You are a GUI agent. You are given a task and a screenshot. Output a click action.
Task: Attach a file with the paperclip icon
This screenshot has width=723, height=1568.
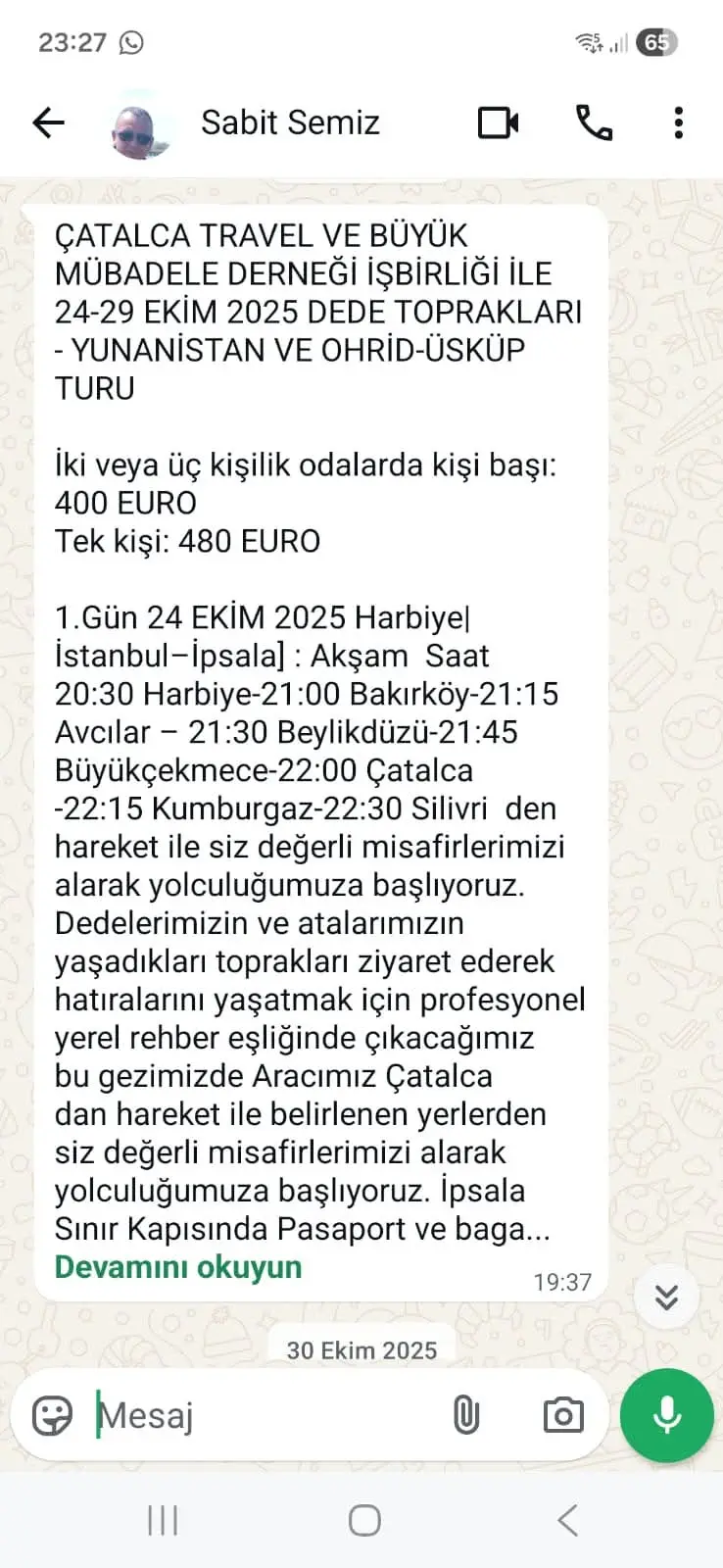[465, 1414]
